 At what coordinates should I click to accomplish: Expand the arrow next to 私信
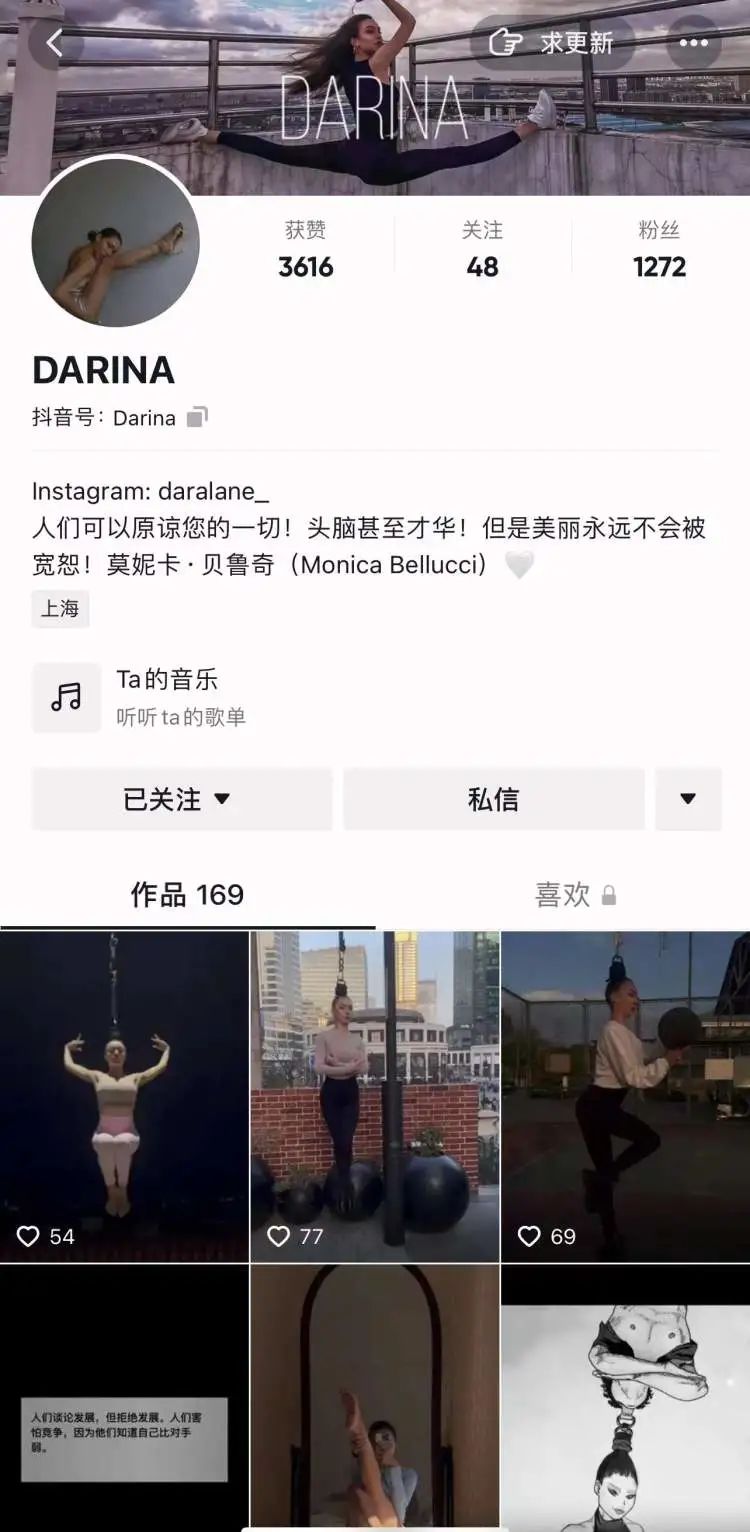(x=688, y=799)
